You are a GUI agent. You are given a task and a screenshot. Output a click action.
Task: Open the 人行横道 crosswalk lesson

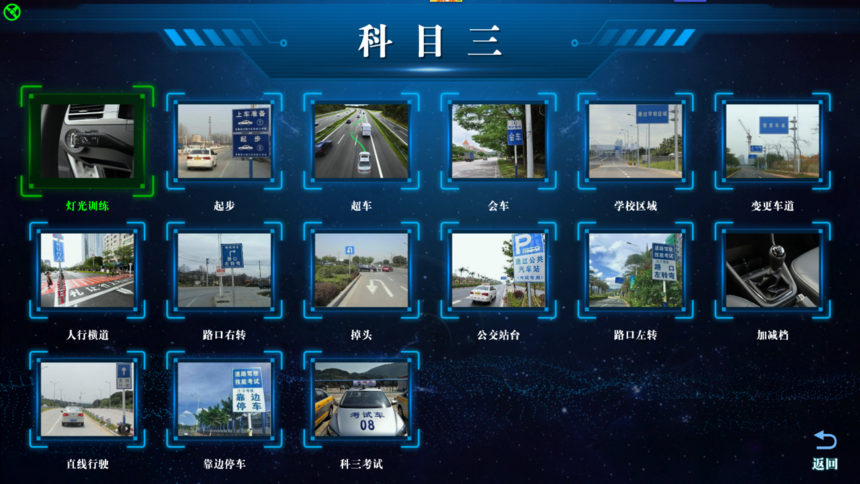87,270
